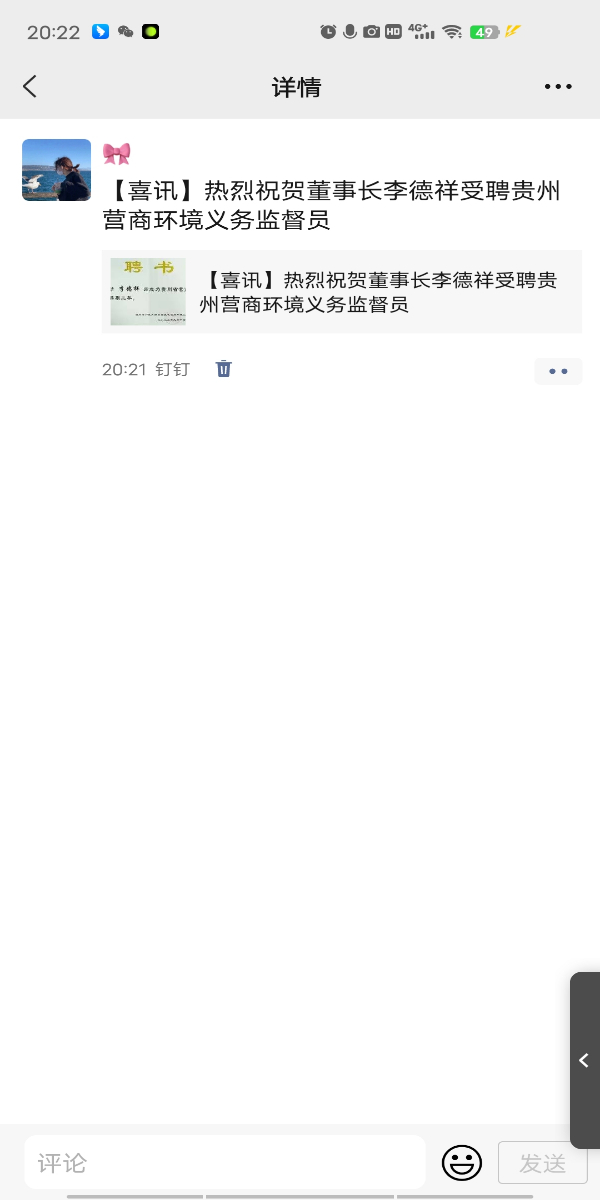600x1200 pixels.
Task: Open the two-dot like and comment menu
Action: (558, 371)
